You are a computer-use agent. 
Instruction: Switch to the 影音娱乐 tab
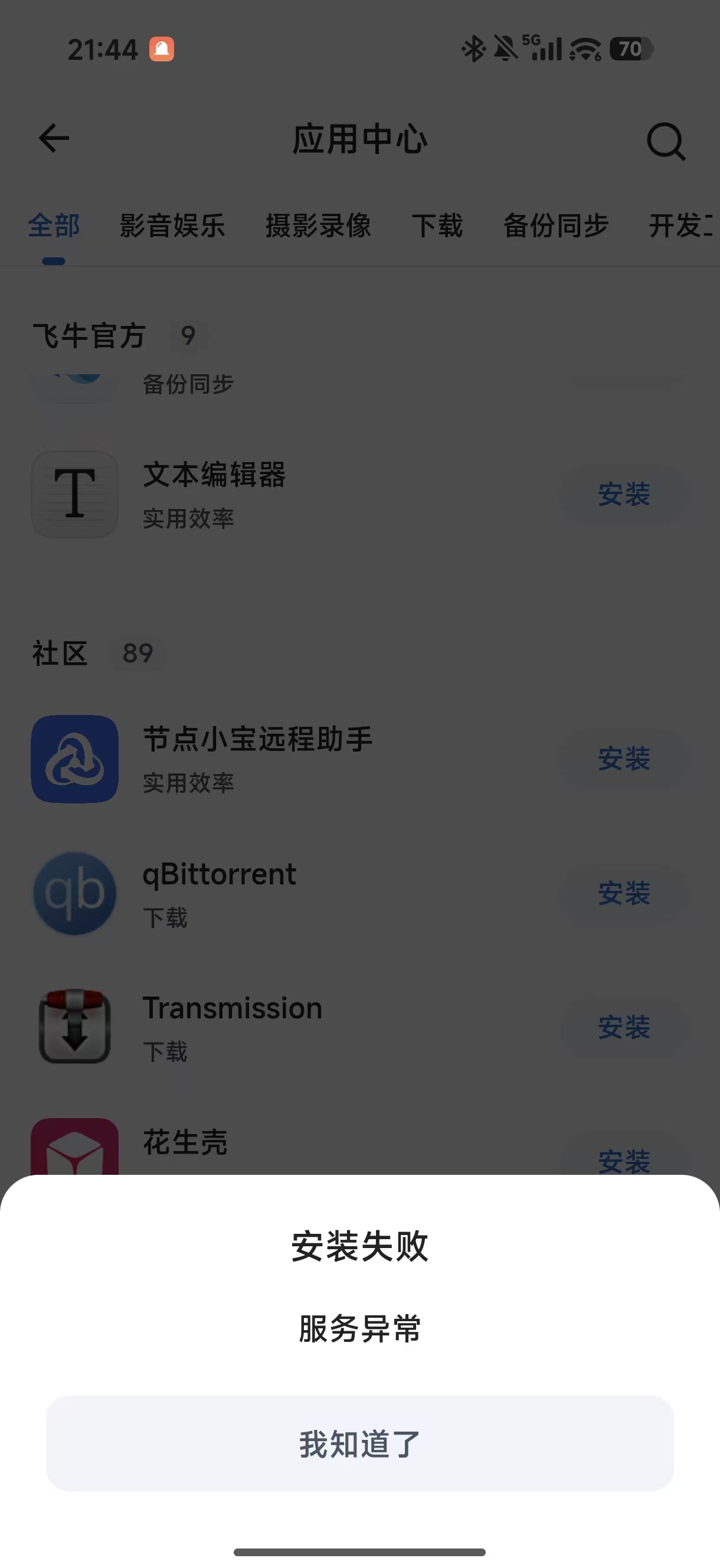point(172,225)
